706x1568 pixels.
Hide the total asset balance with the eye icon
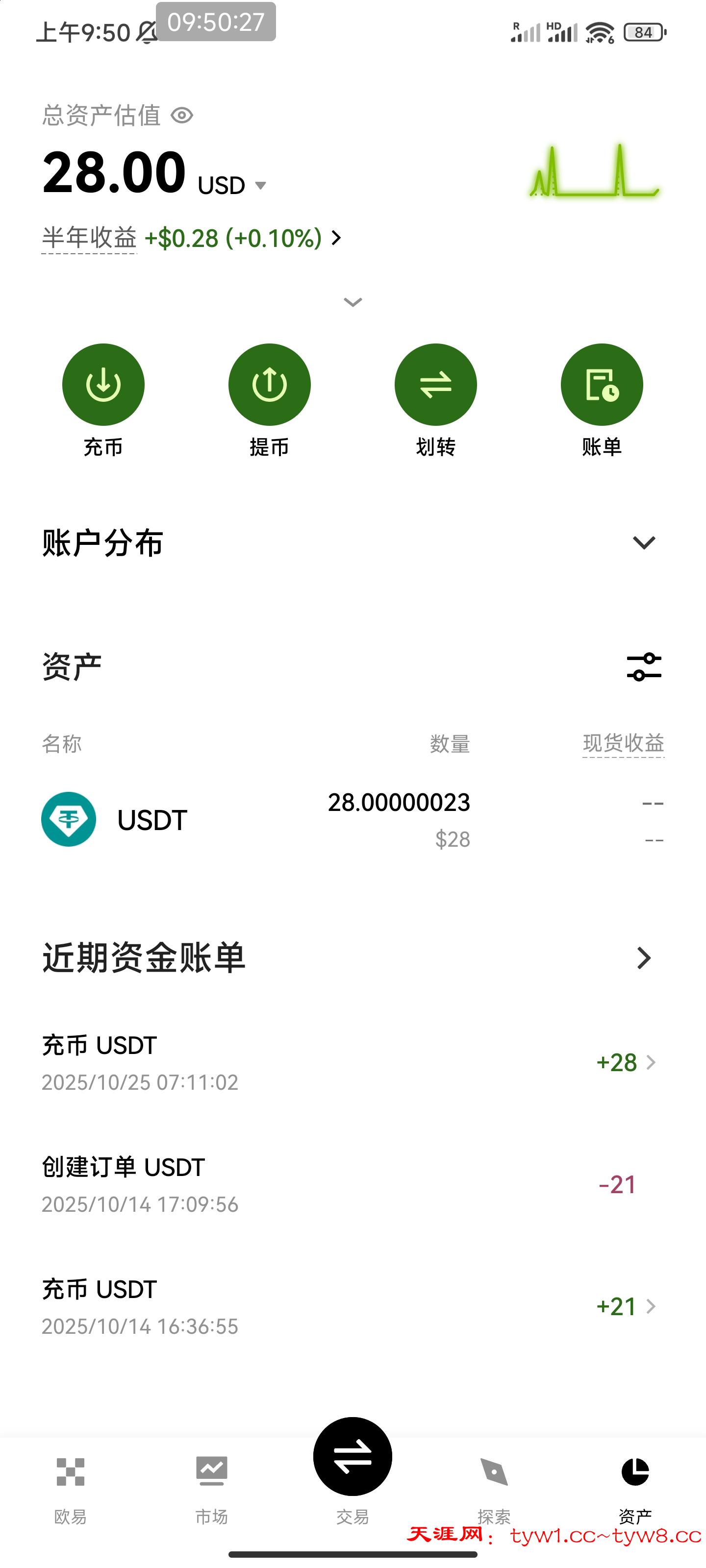tap(181, 116)
